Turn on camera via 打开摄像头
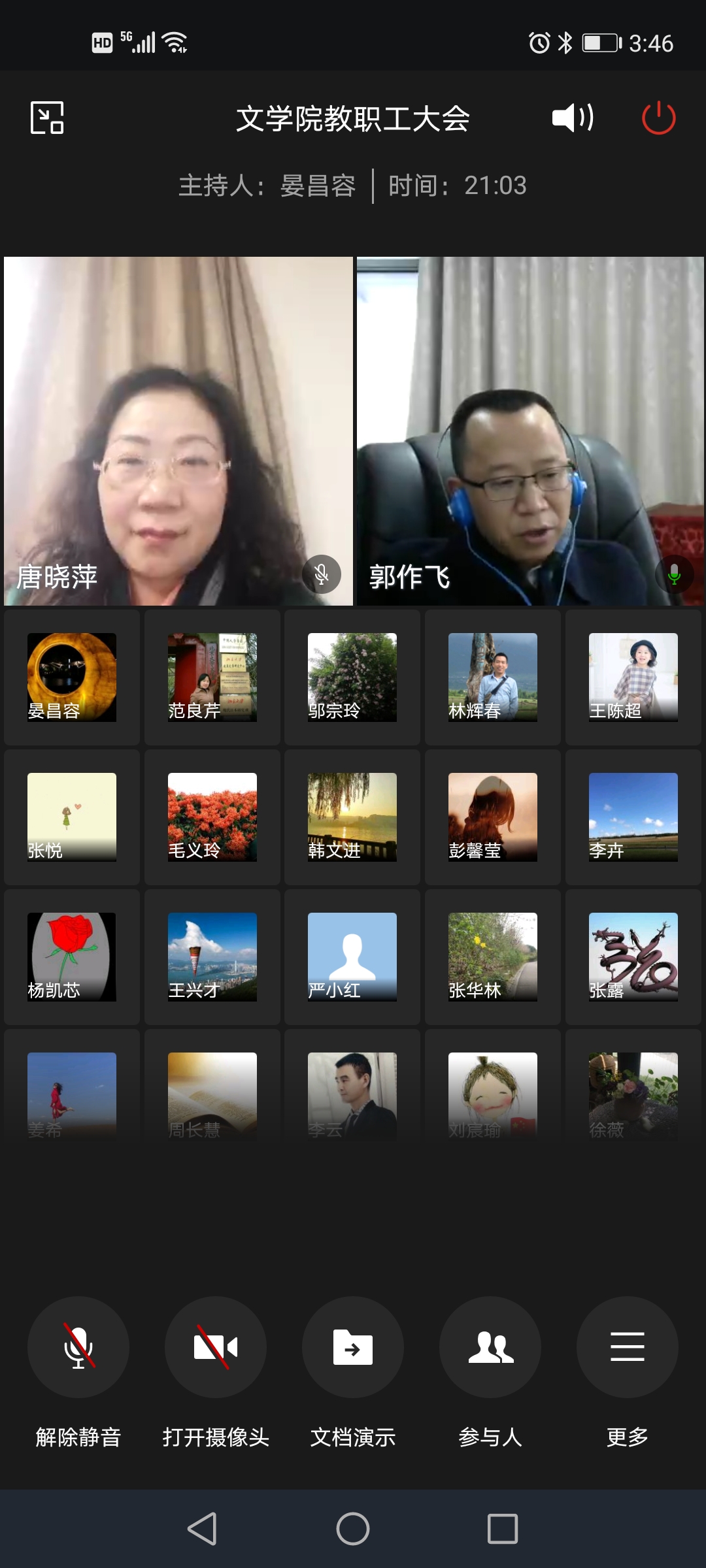706x1568 pixels. [216, 1347]
